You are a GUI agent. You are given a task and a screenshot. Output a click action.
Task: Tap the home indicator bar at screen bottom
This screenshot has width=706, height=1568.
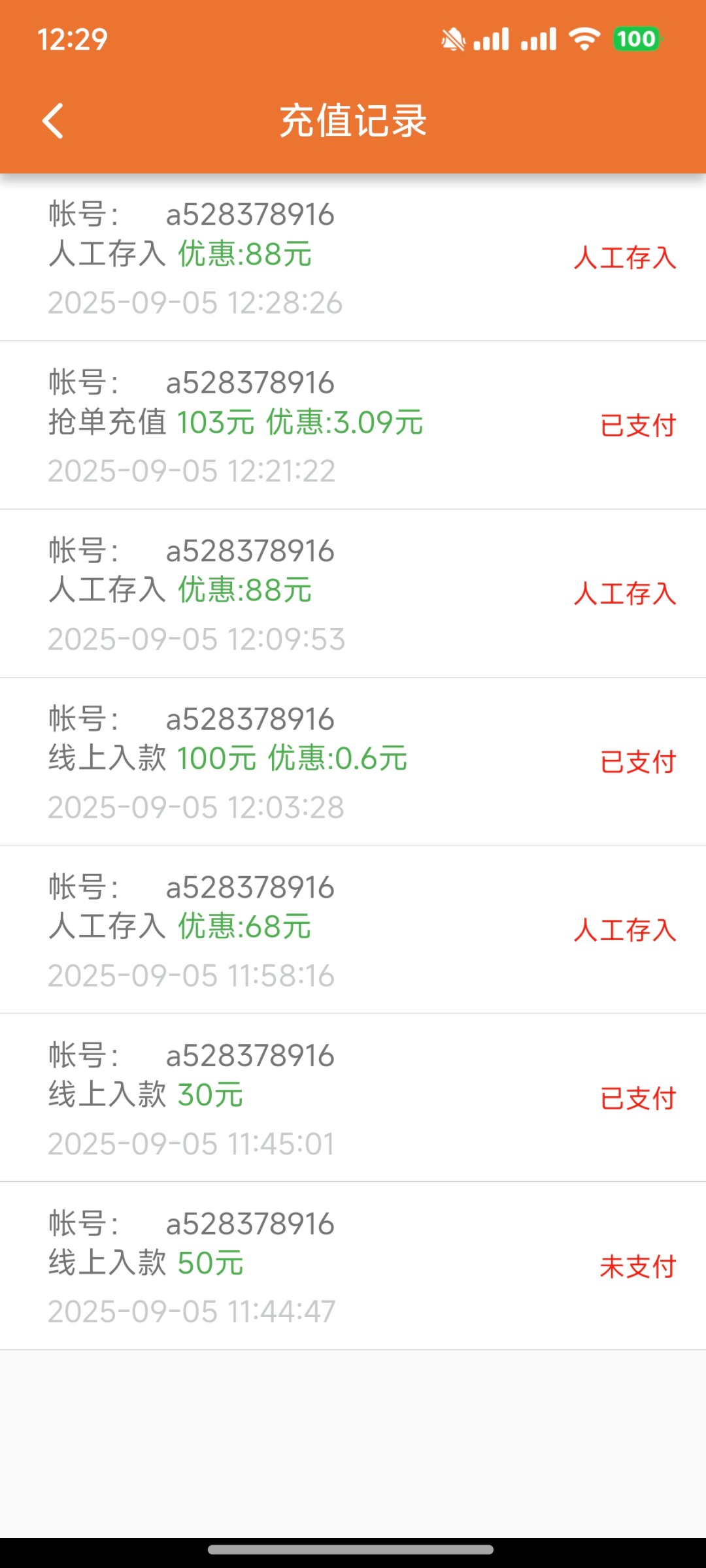[353, 1549]
